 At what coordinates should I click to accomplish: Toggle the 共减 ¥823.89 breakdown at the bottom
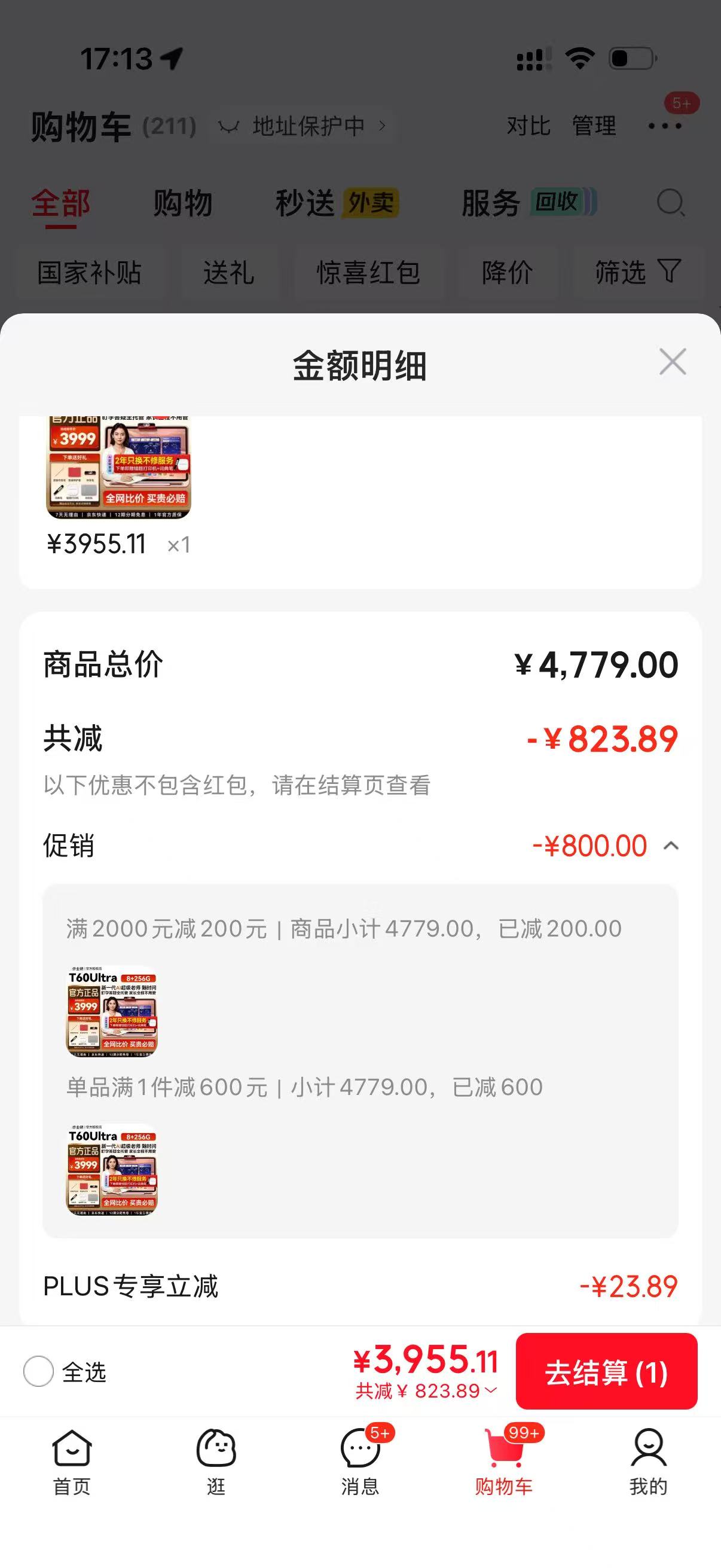(x=426, y=1391)
